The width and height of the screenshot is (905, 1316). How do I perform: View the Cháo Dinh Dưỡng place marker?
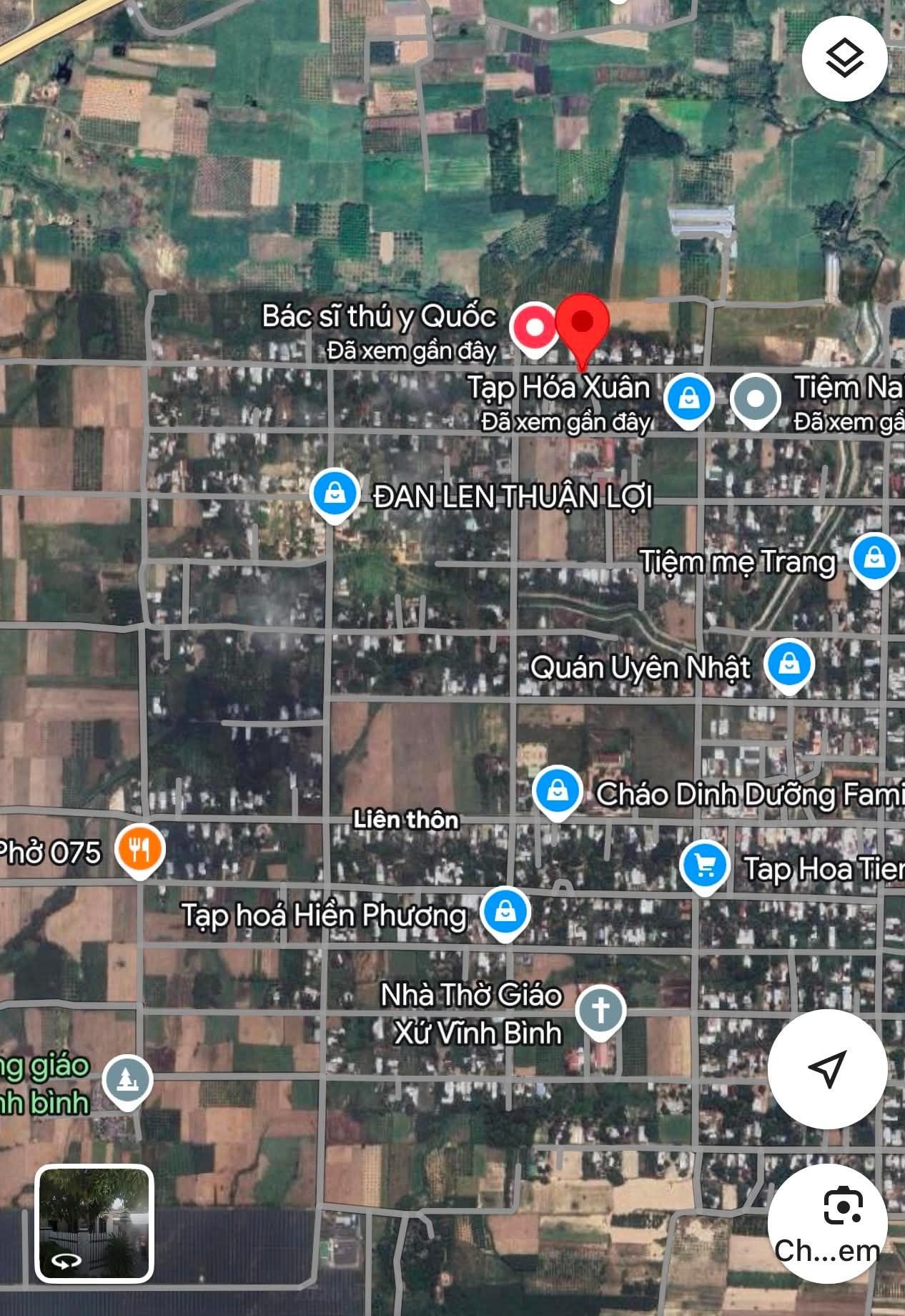[x=557, y=791]
